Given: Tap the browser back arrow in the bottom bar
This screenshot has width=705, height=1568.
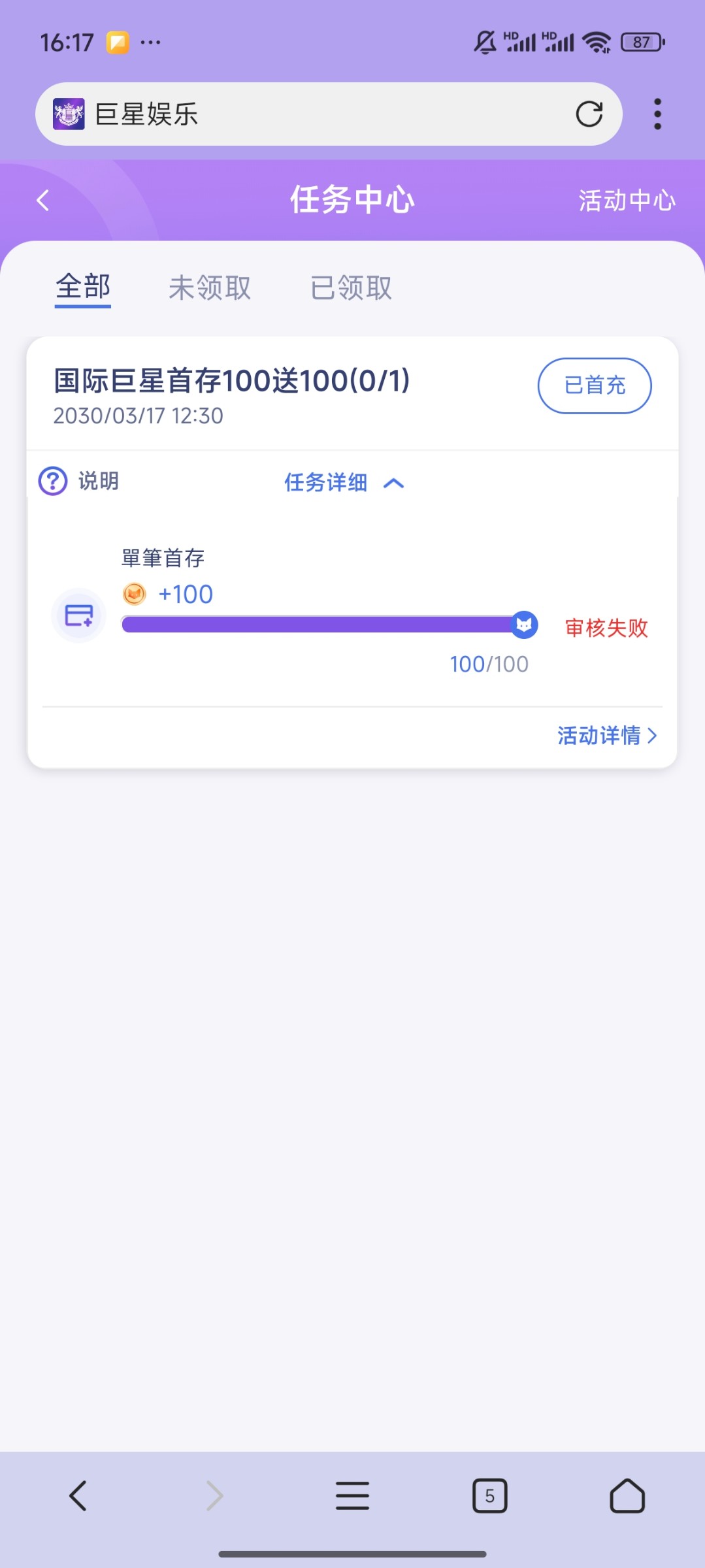Looking at the screenshot, I should (x=78, y=1495).
